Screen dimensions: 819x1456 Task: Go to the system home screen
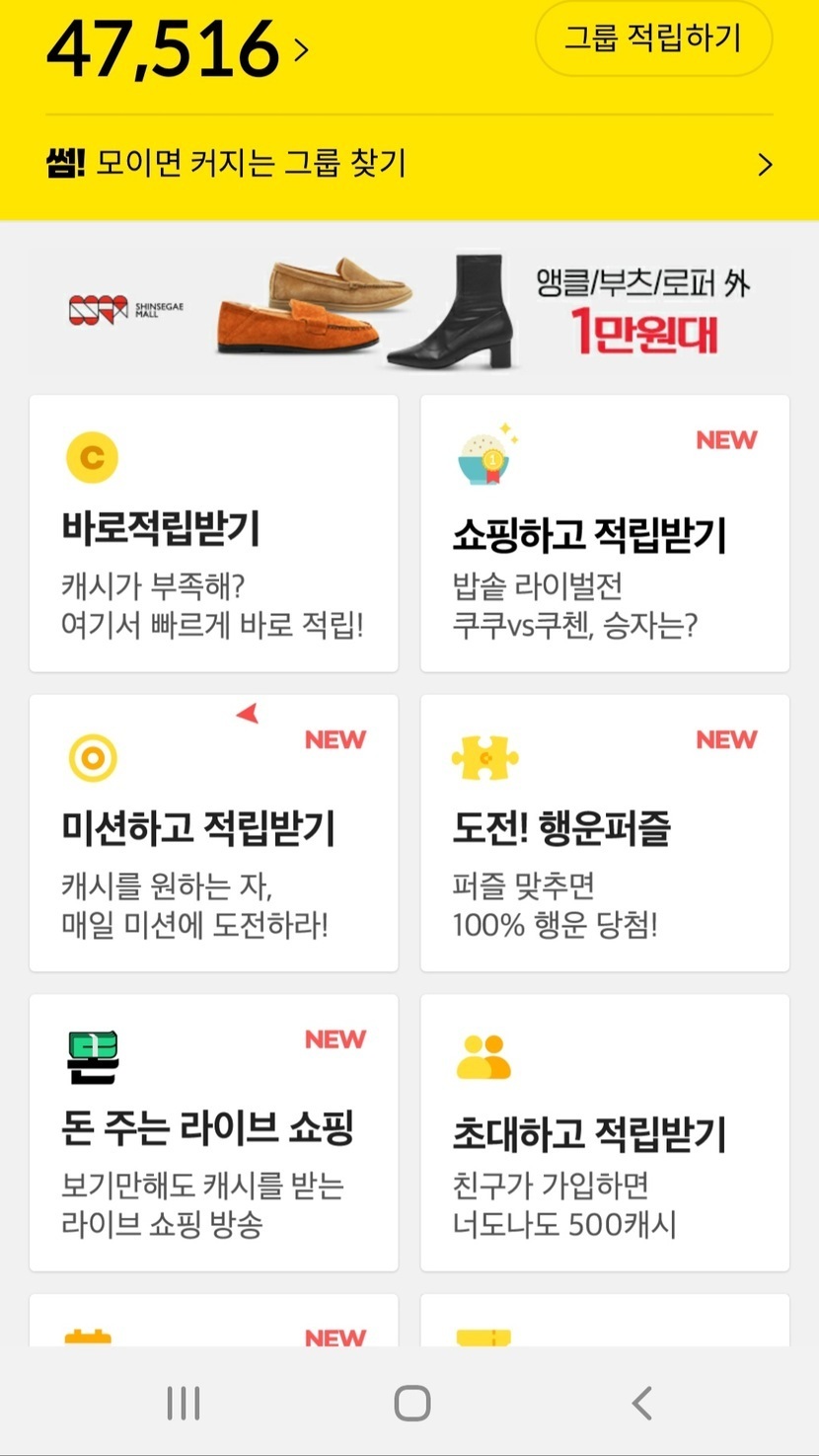click(411, 1403)
